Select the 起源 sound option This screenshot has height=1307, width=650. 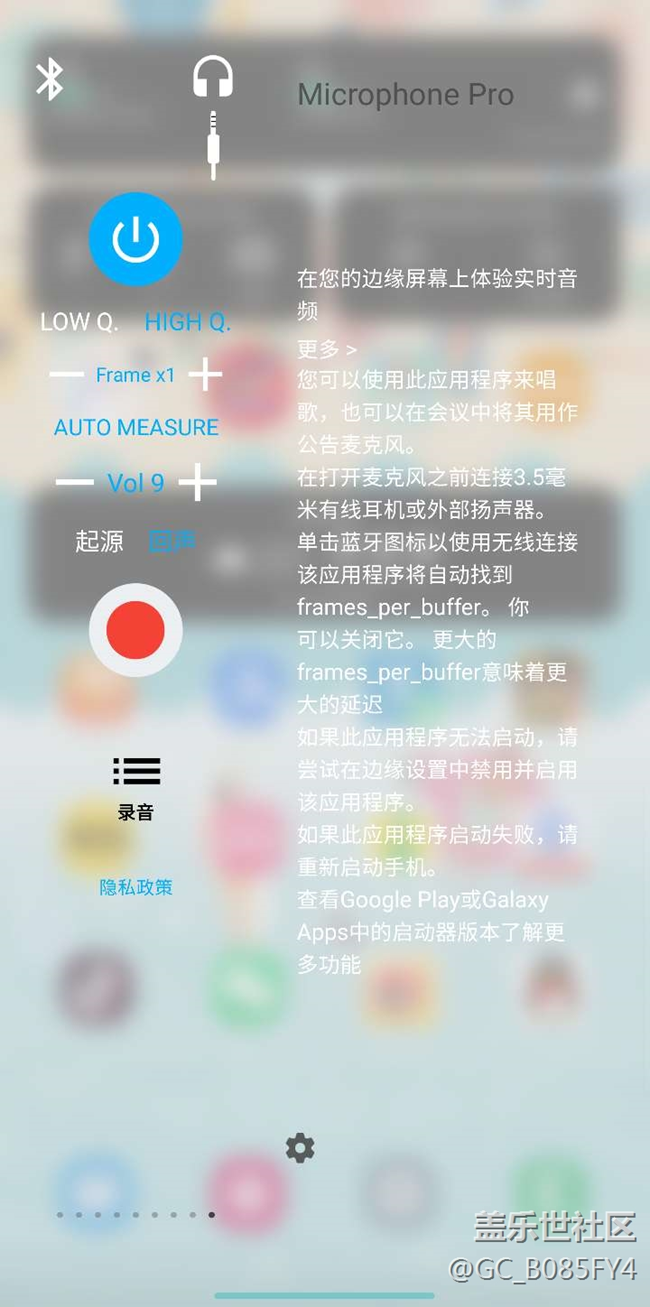coord(99,542)
